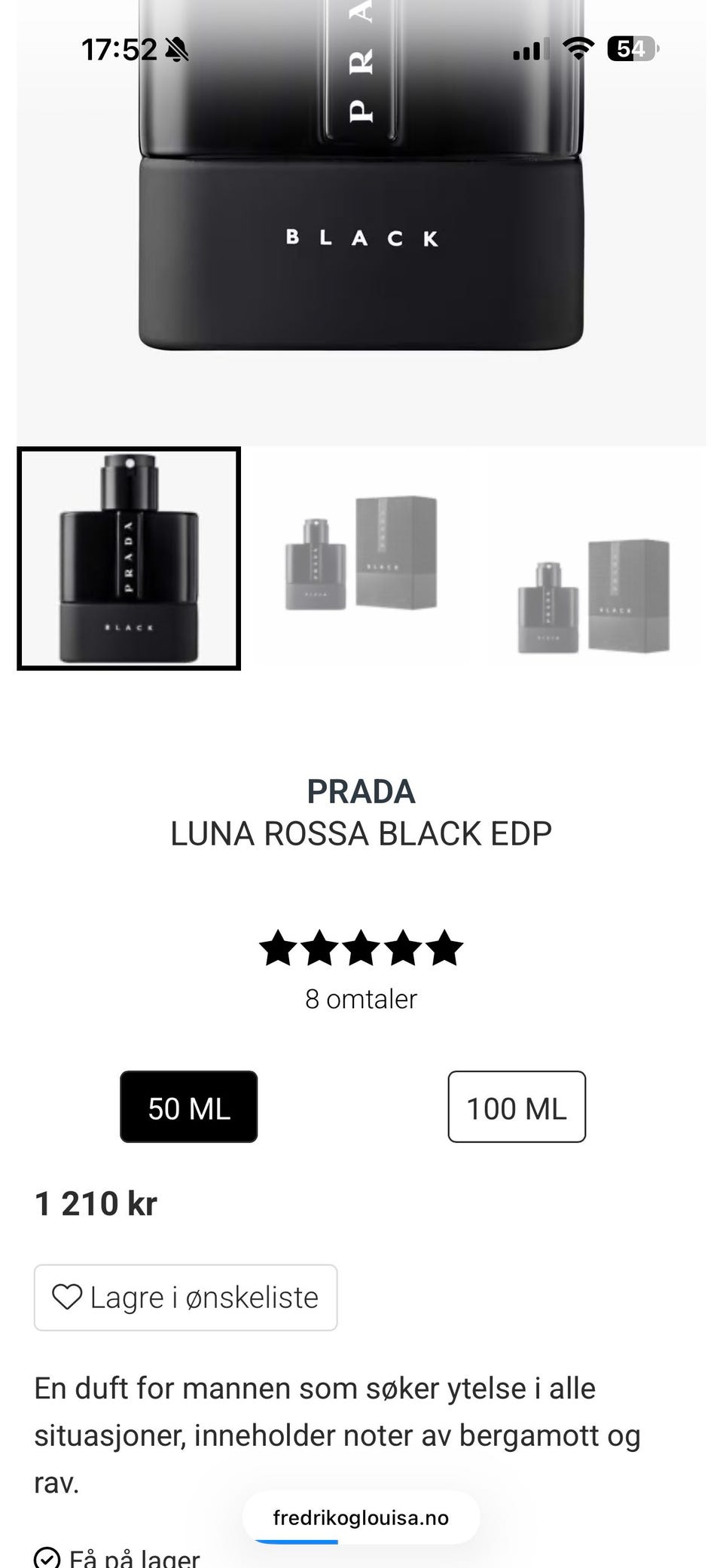This screenshot has width=723, height=1568.
Task: Save to wishlist with Lagre i ønskeliste
Action: click(185, 1297)
